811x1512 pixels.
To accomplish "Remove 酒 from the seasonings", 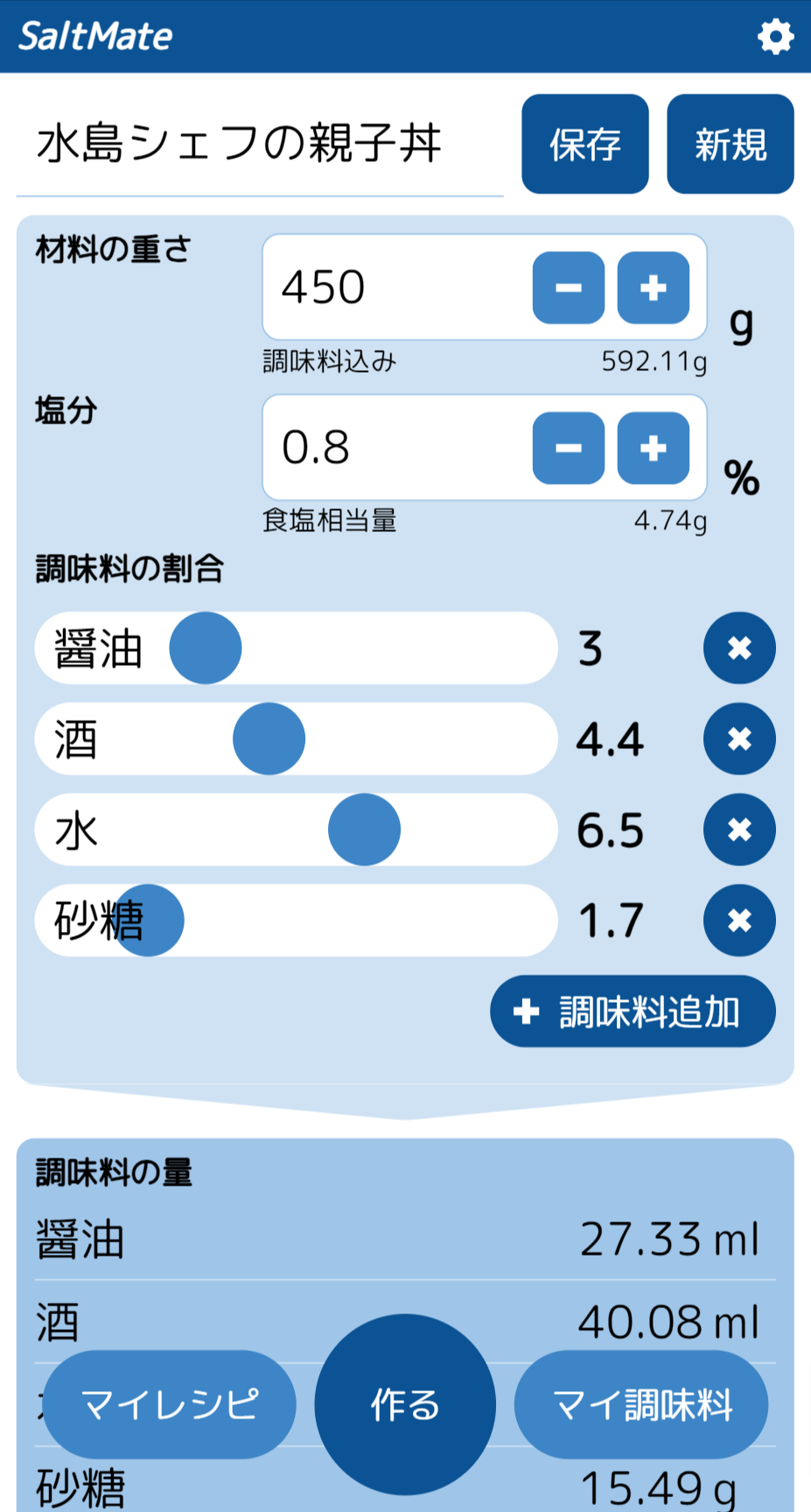I will point(739,739).
